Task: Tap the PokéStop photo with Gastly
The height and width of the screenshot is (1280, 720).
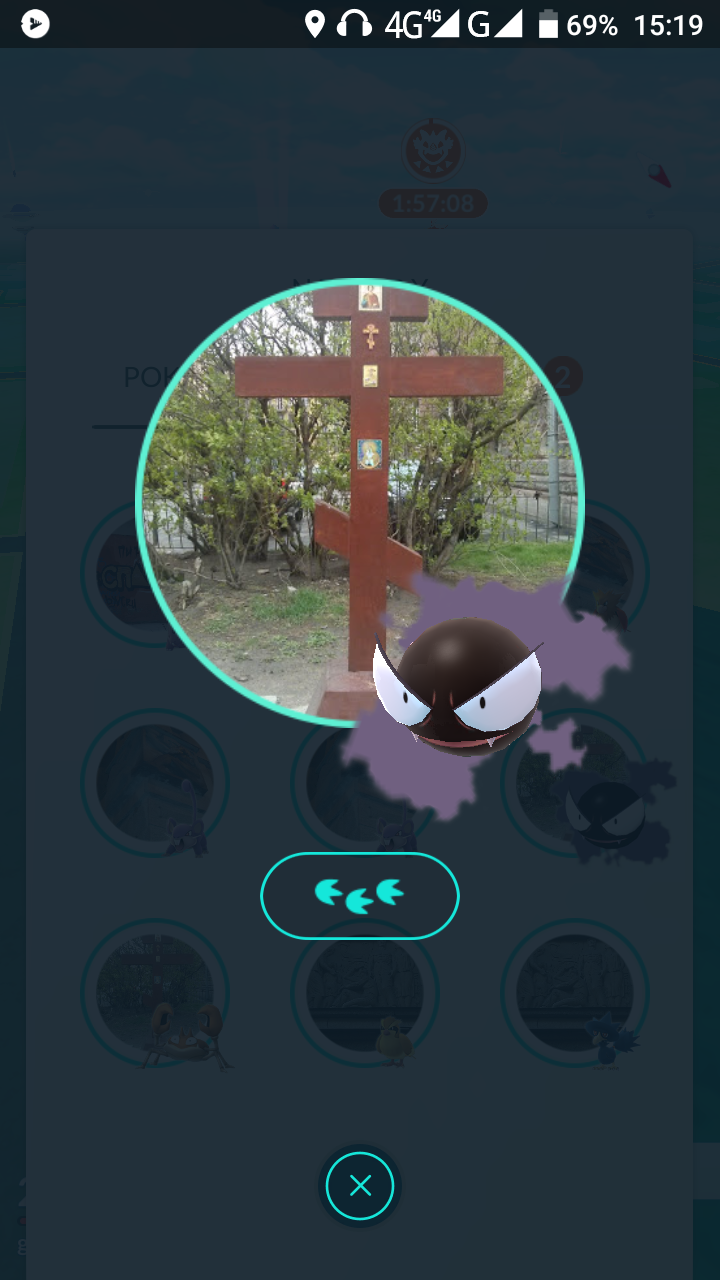Action: point(360,503)
